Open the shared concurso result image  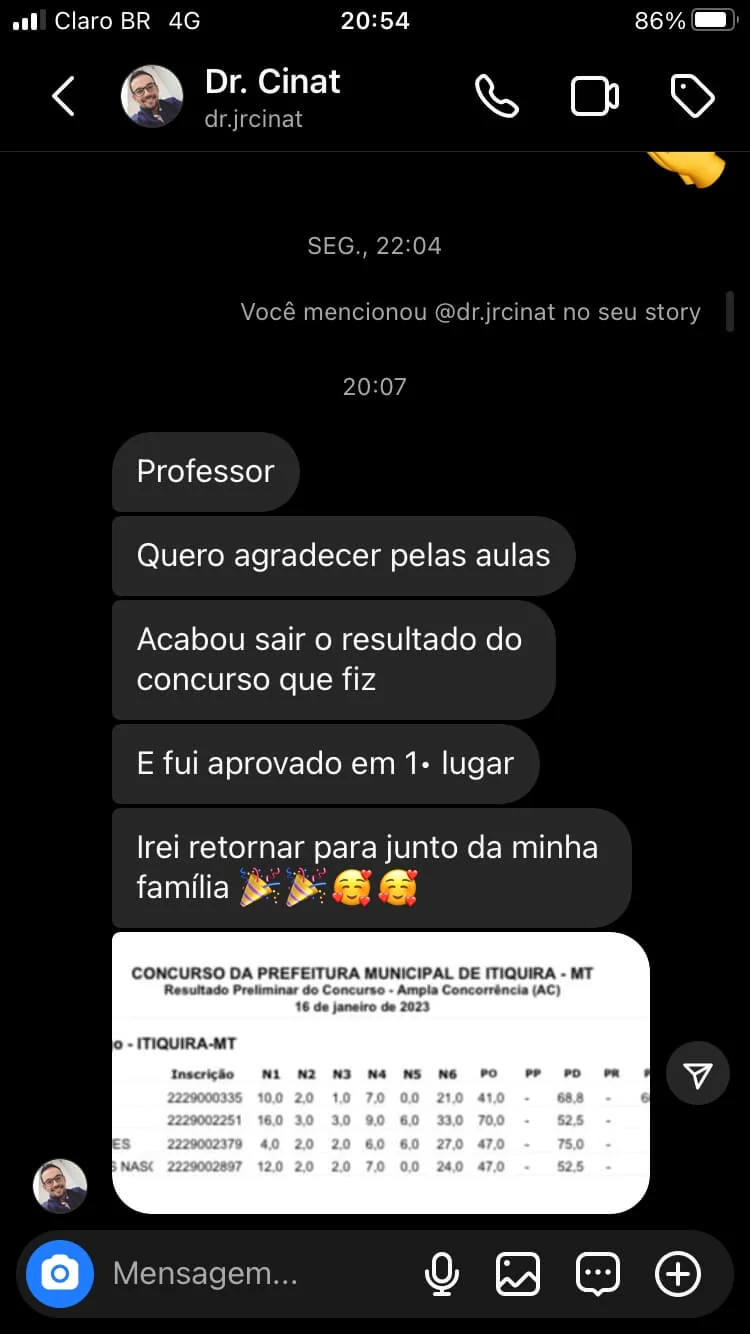click(380, 1072)
